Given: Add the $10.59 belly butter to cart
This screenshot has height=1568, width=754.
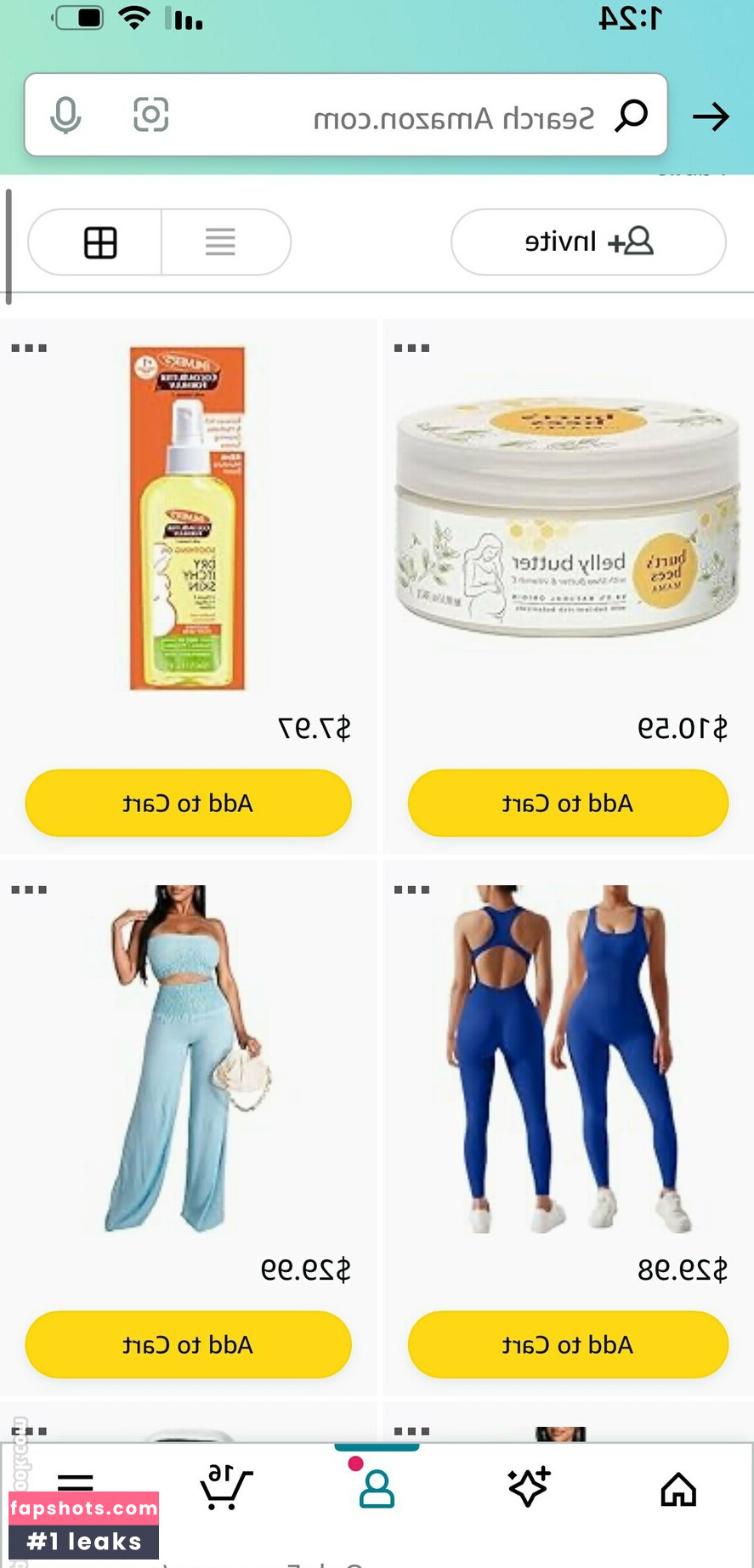Looking at the screenshot, I should [x=568, y=804].
